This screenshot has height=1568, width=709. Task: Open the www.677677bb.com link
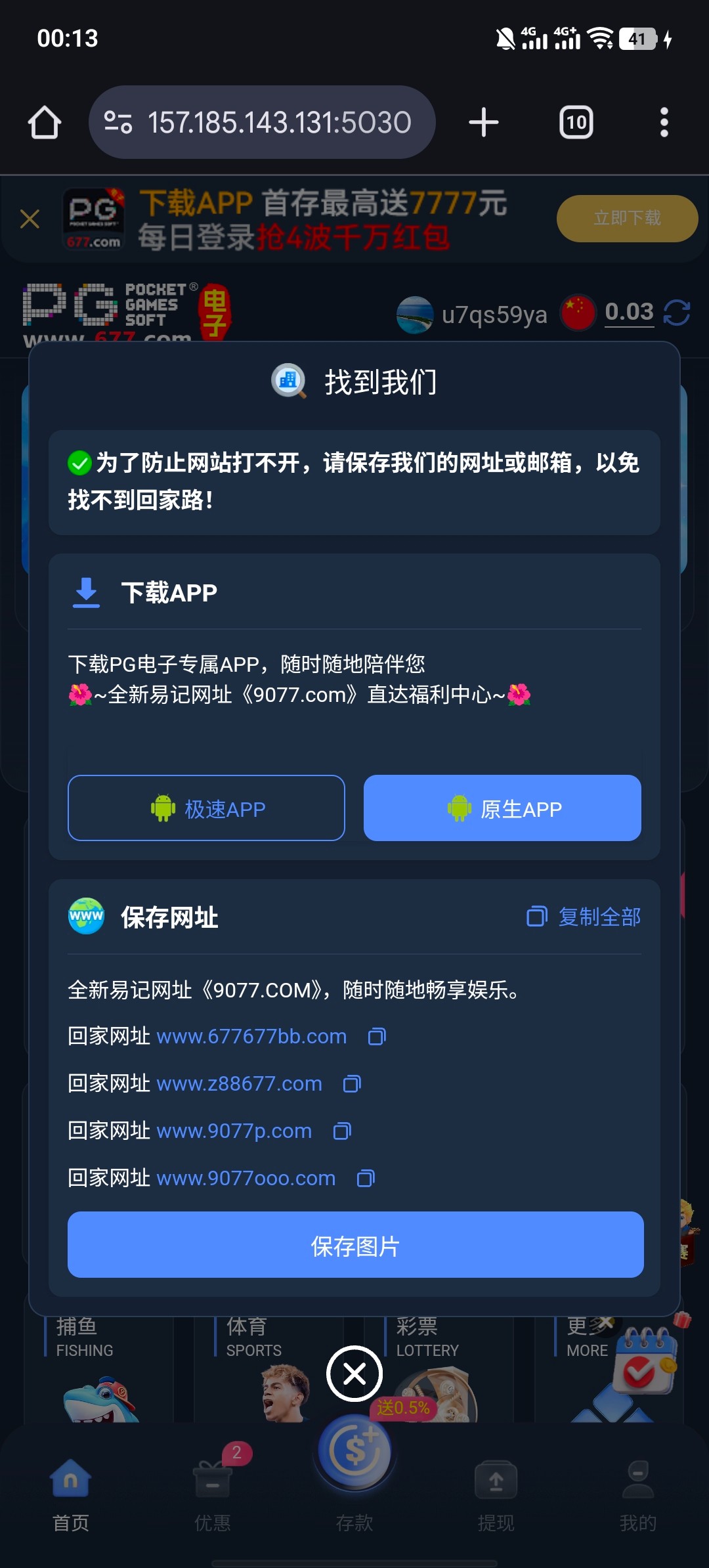click(x=251, y=1037)
